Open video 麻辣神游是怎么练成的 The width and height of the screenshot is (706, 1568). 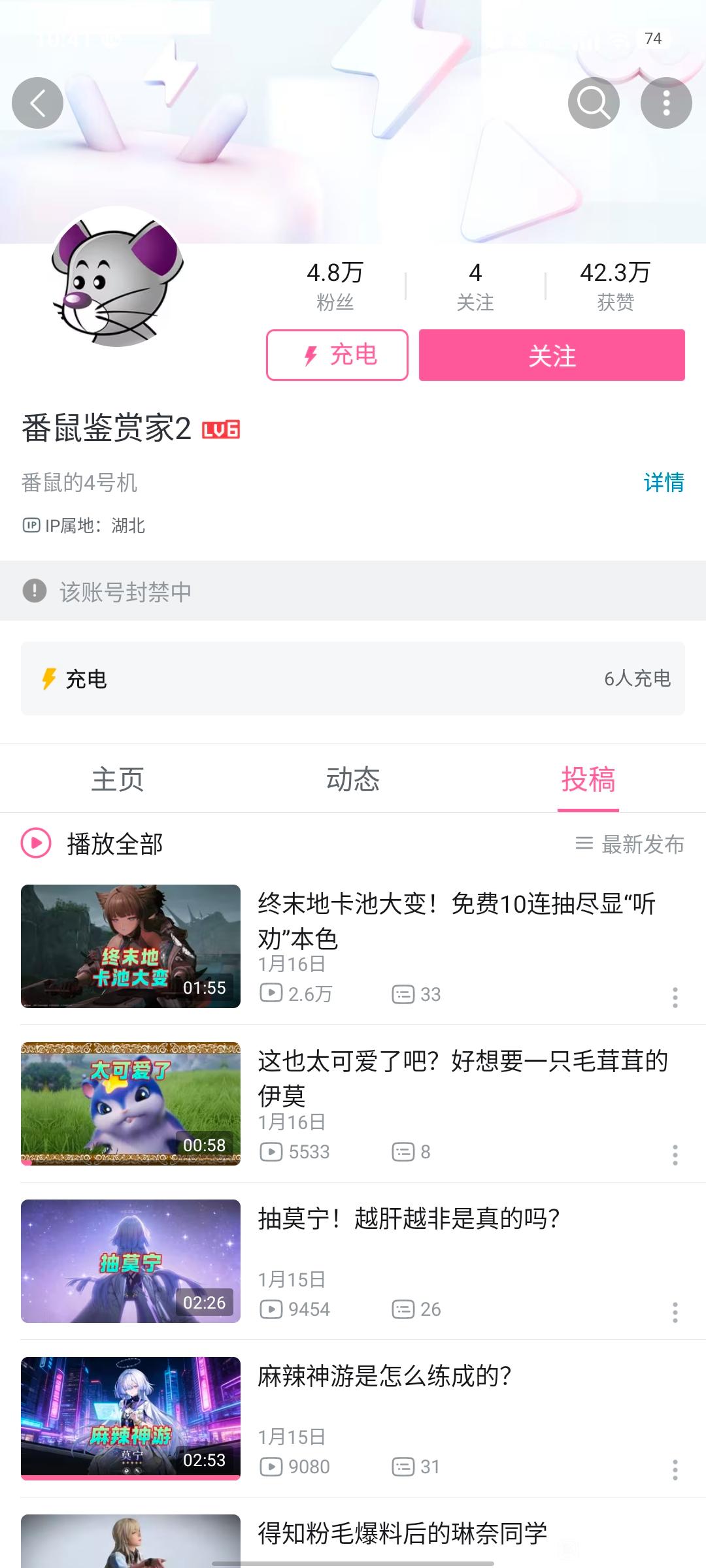coord(384,1377)
